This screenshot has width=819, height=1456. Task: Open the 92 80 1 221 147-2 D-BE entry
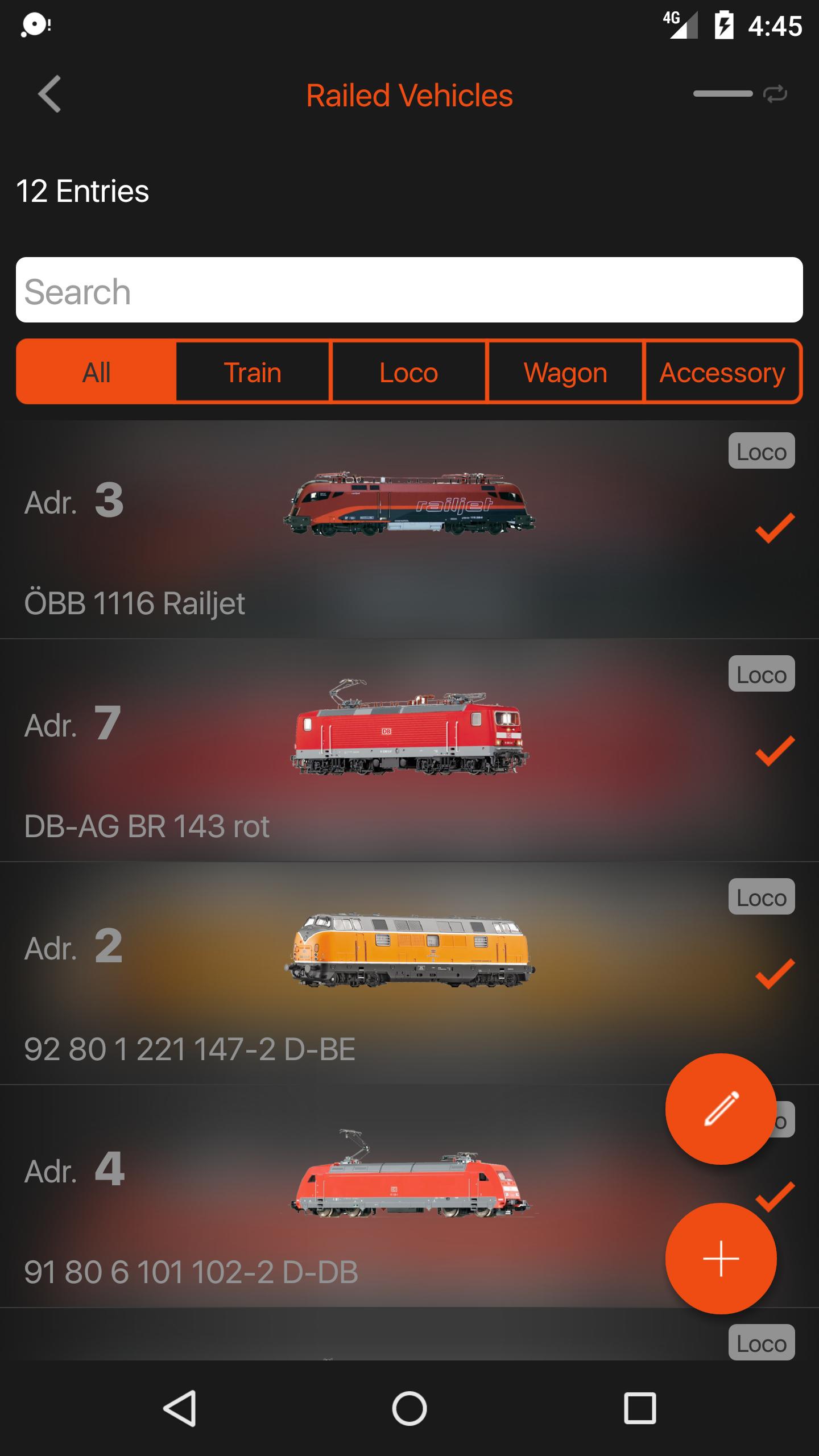pos(409,974)
